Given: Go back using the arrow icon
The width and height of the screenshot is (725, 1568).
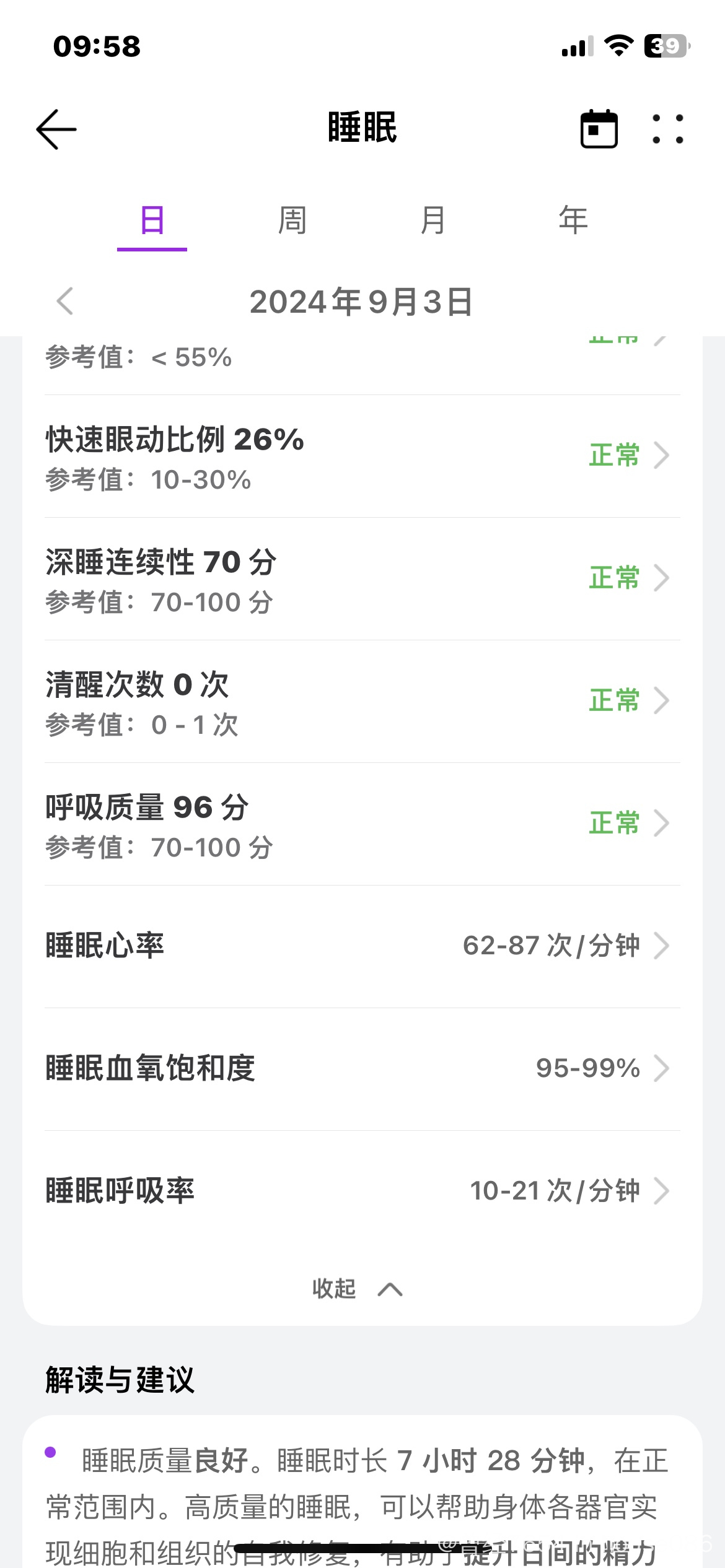Looking at the screenshot, I should click(56, 129).
